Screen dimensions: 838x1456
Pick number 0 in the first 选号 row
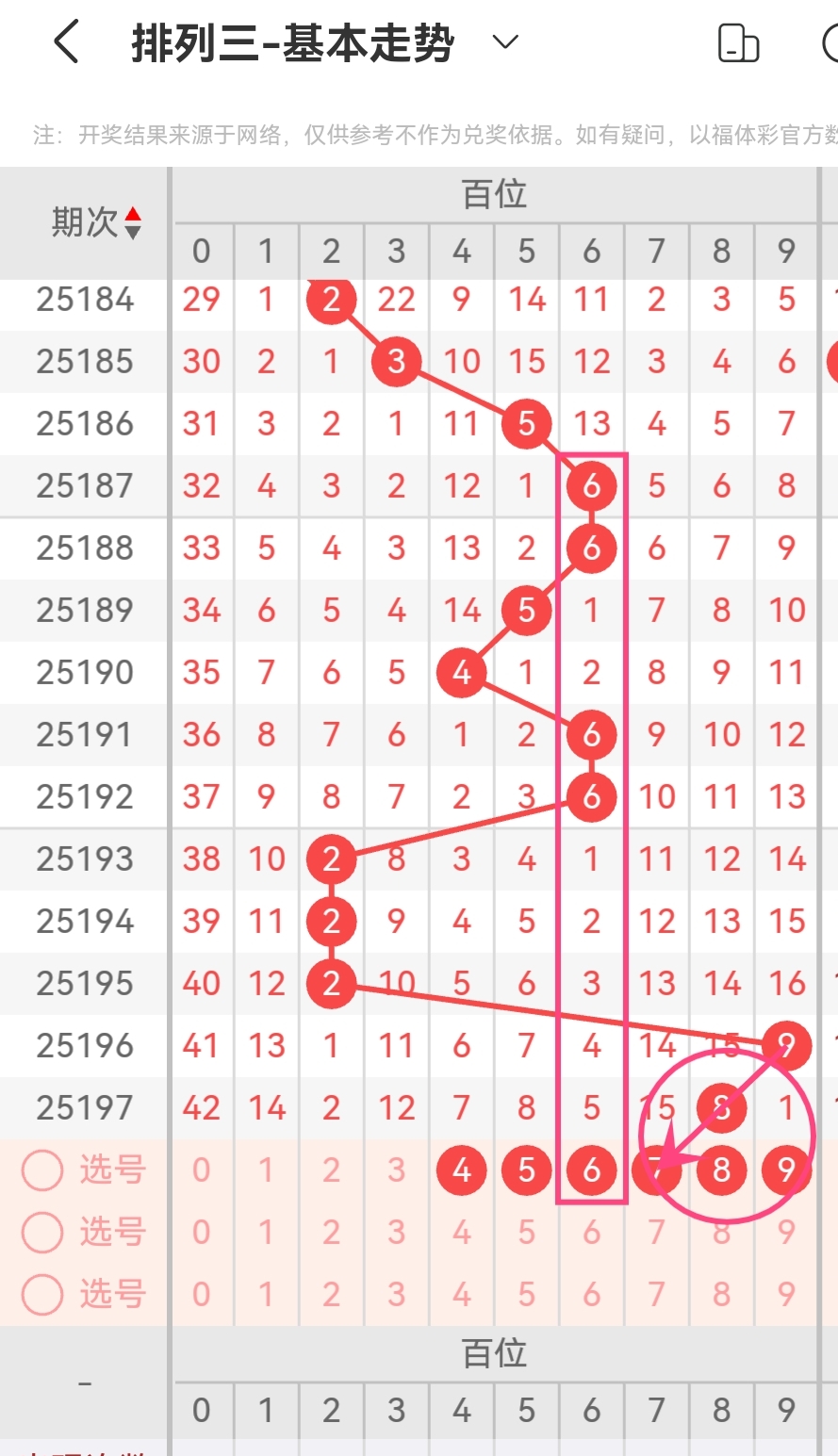pos(202,1170)
